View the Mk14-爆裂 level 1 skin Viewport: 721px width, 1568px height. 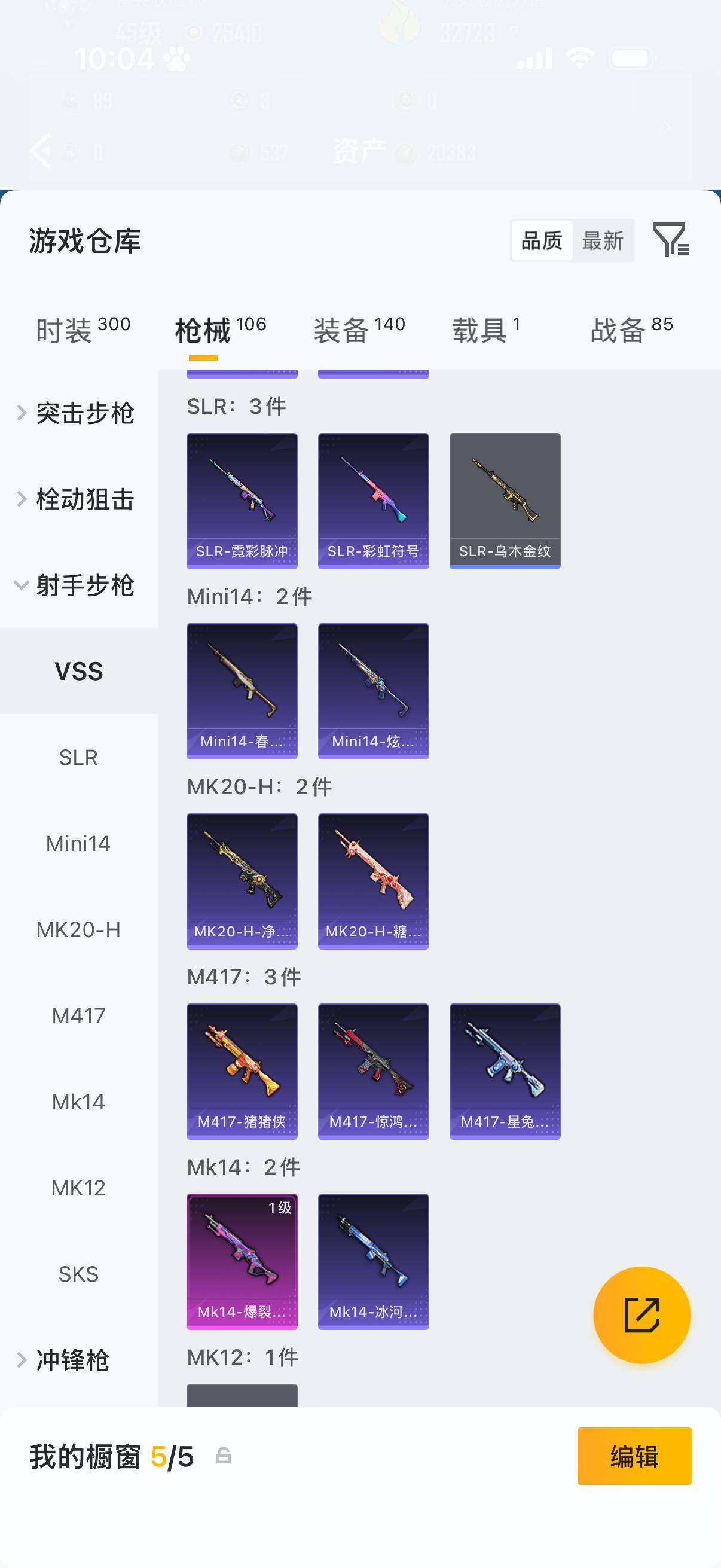pos(242,1261)
